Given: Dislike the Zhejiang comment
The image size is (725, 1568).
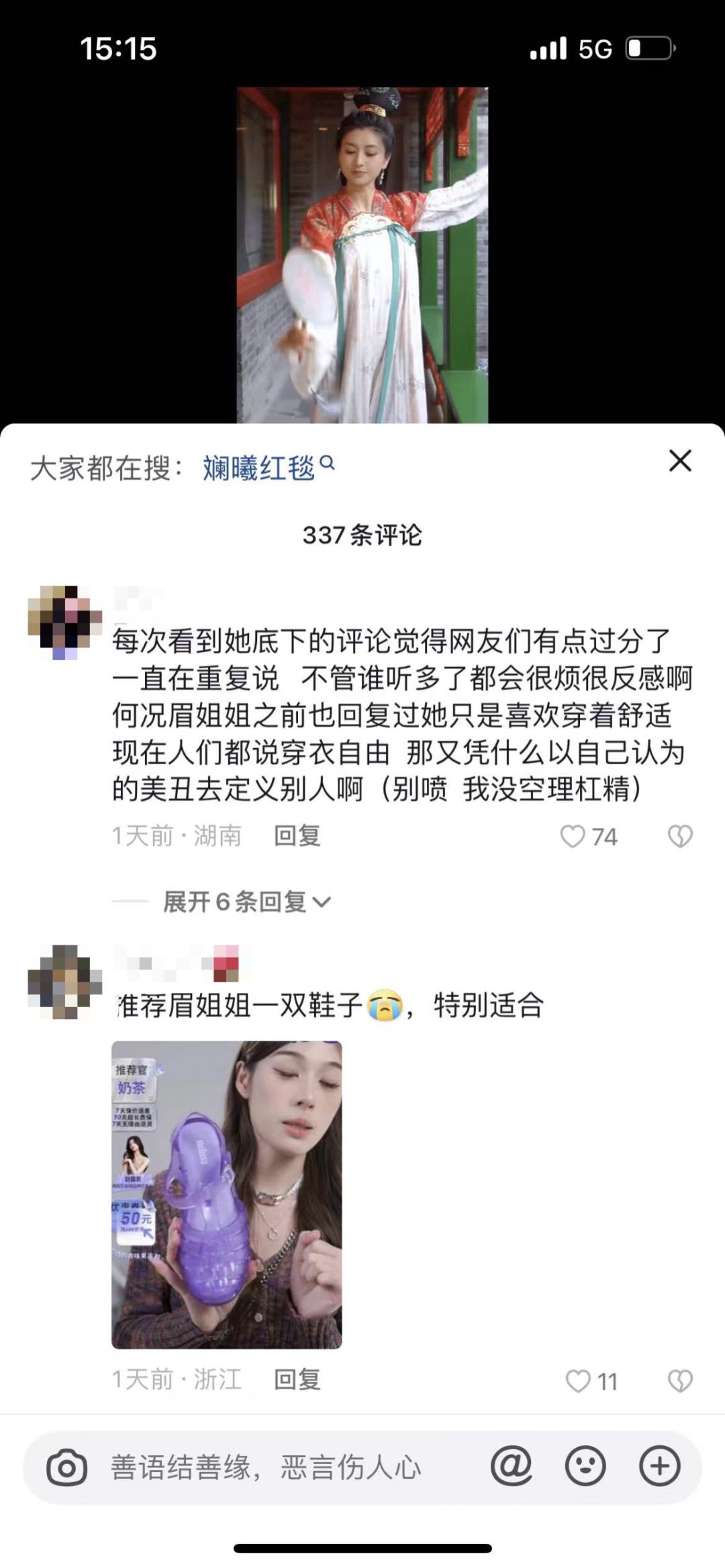Looking at the screenshot, I should pos(680,1381).
